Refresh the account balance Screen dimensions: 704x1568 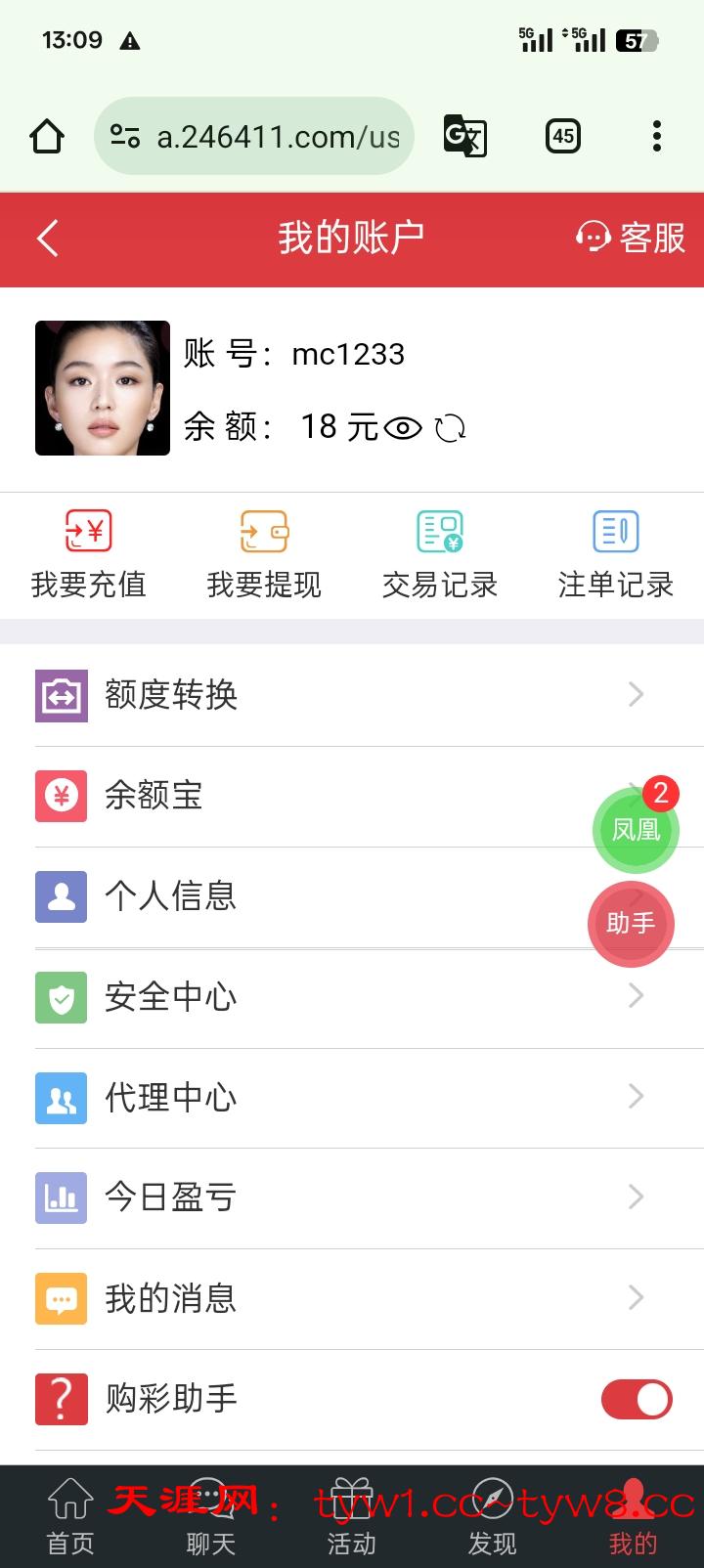450,428
